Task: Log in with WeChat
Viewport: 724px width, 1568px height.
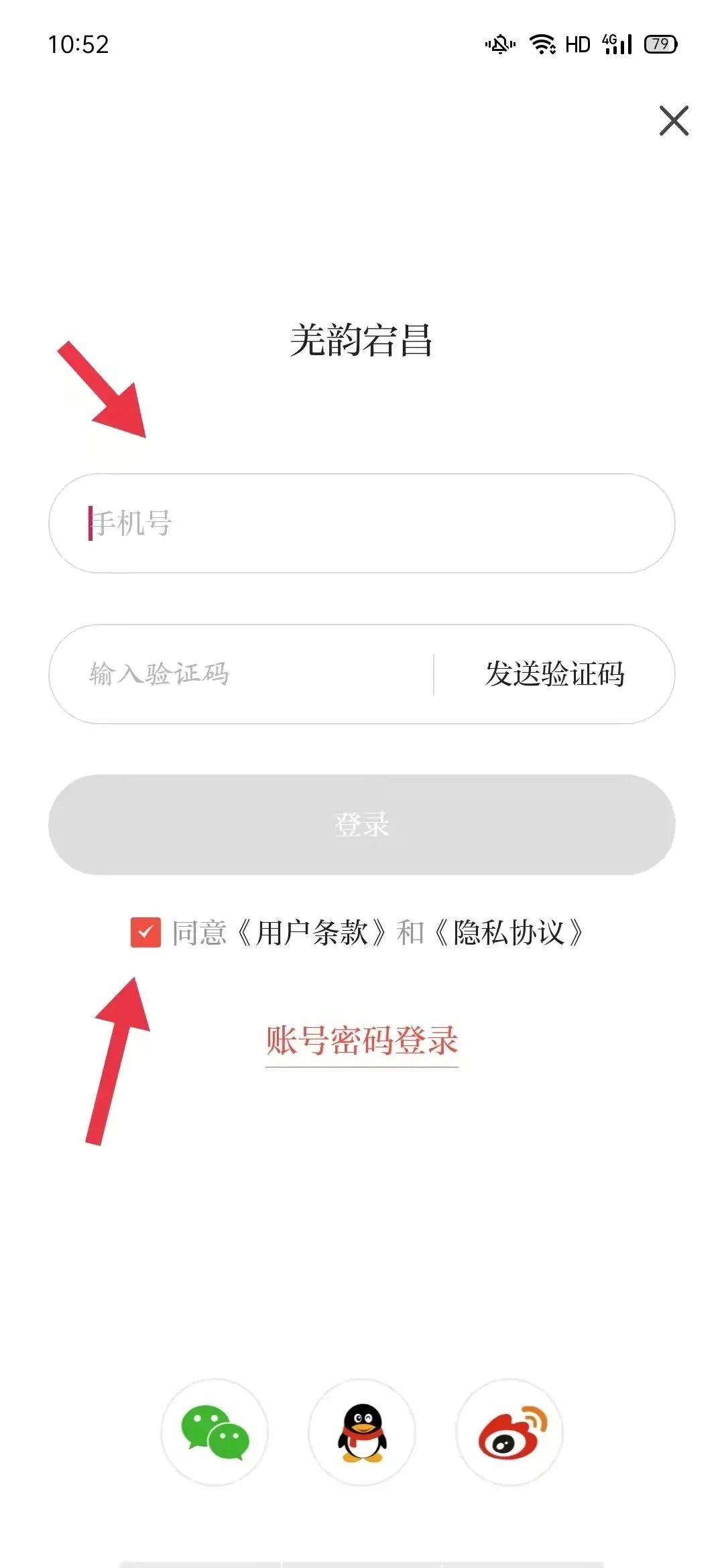Action: point(215,1432)
